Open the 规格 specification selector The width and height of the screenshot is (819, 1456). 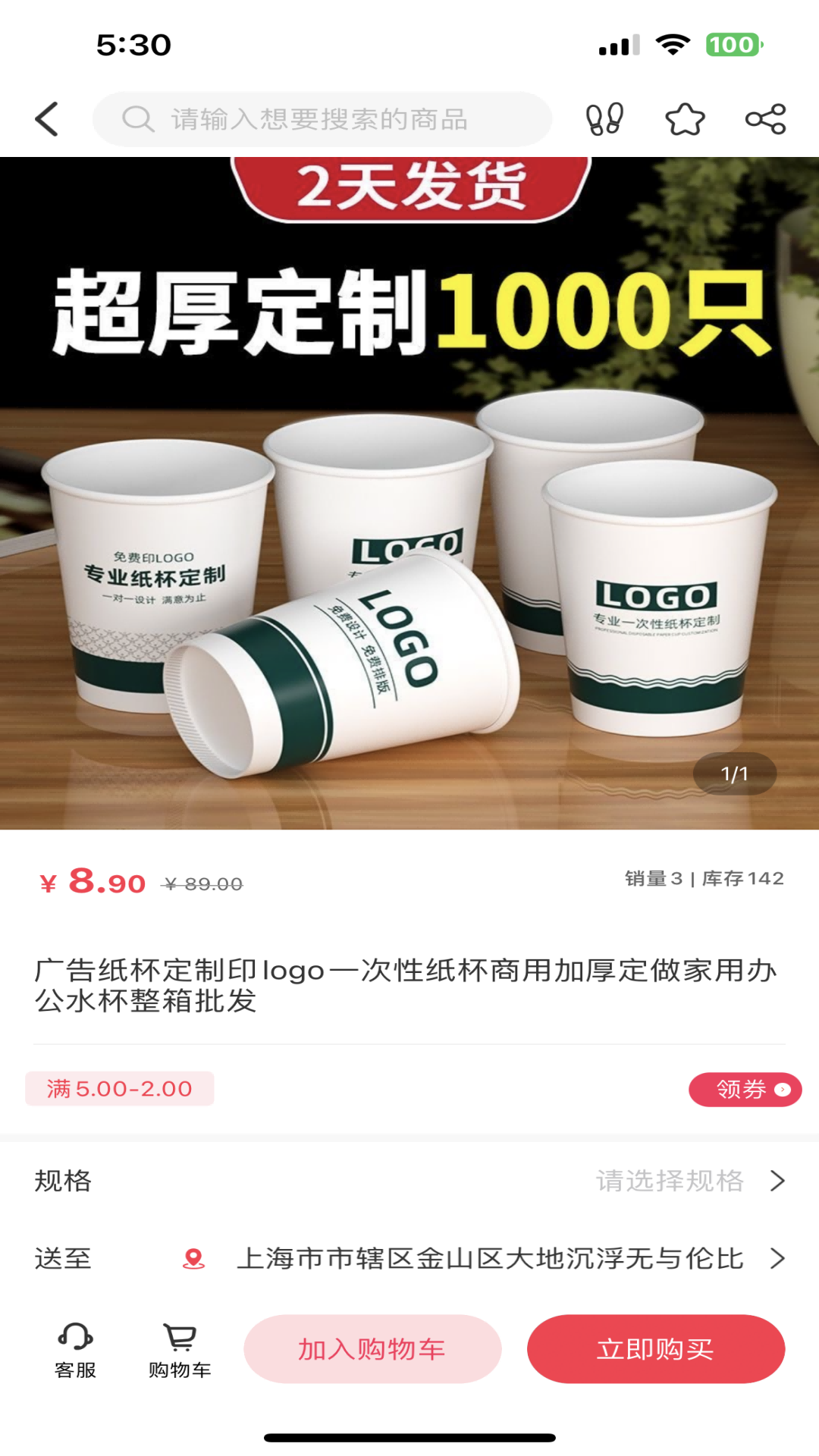click(x=409, y=1181)
